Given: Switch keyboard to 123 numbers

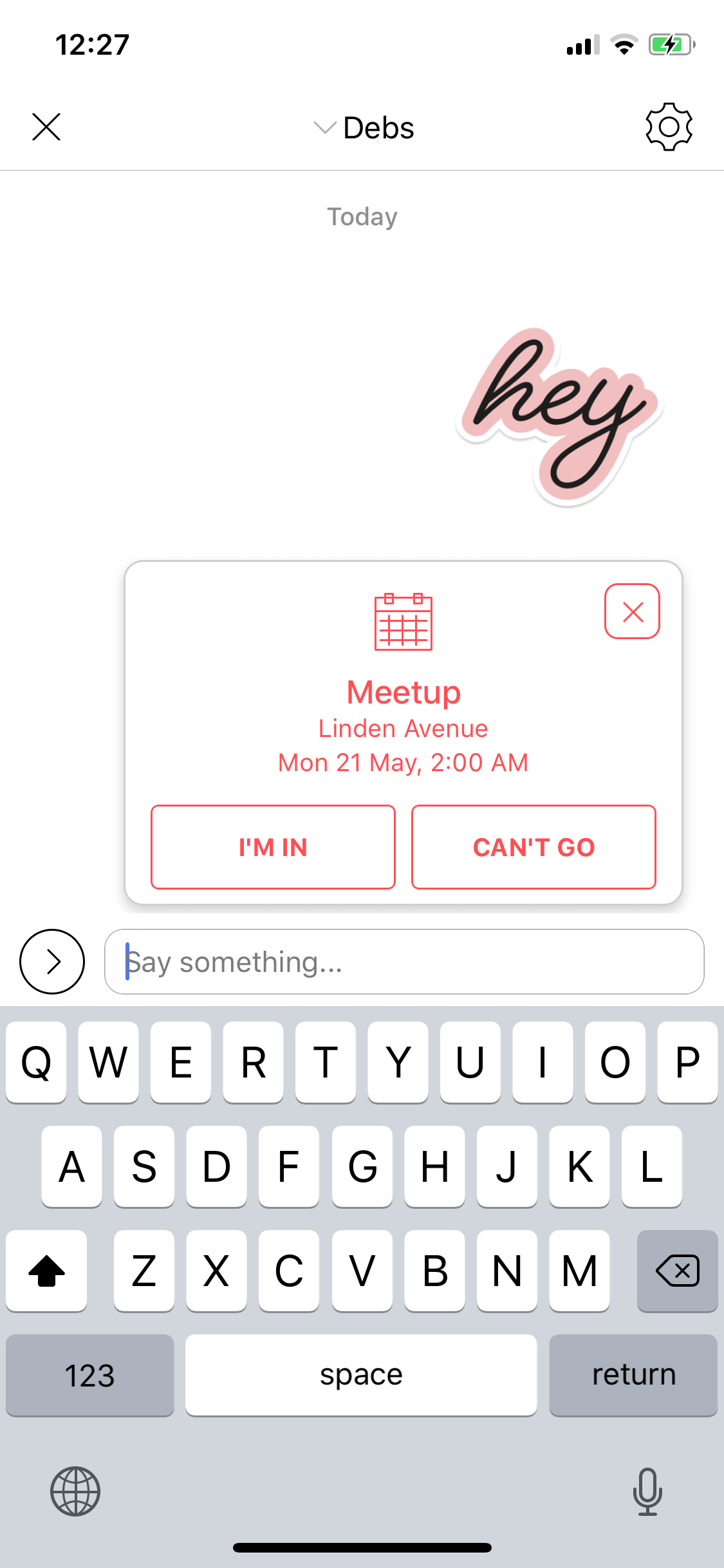Looking at the screenshot, I should click(x=90, y=1375).
